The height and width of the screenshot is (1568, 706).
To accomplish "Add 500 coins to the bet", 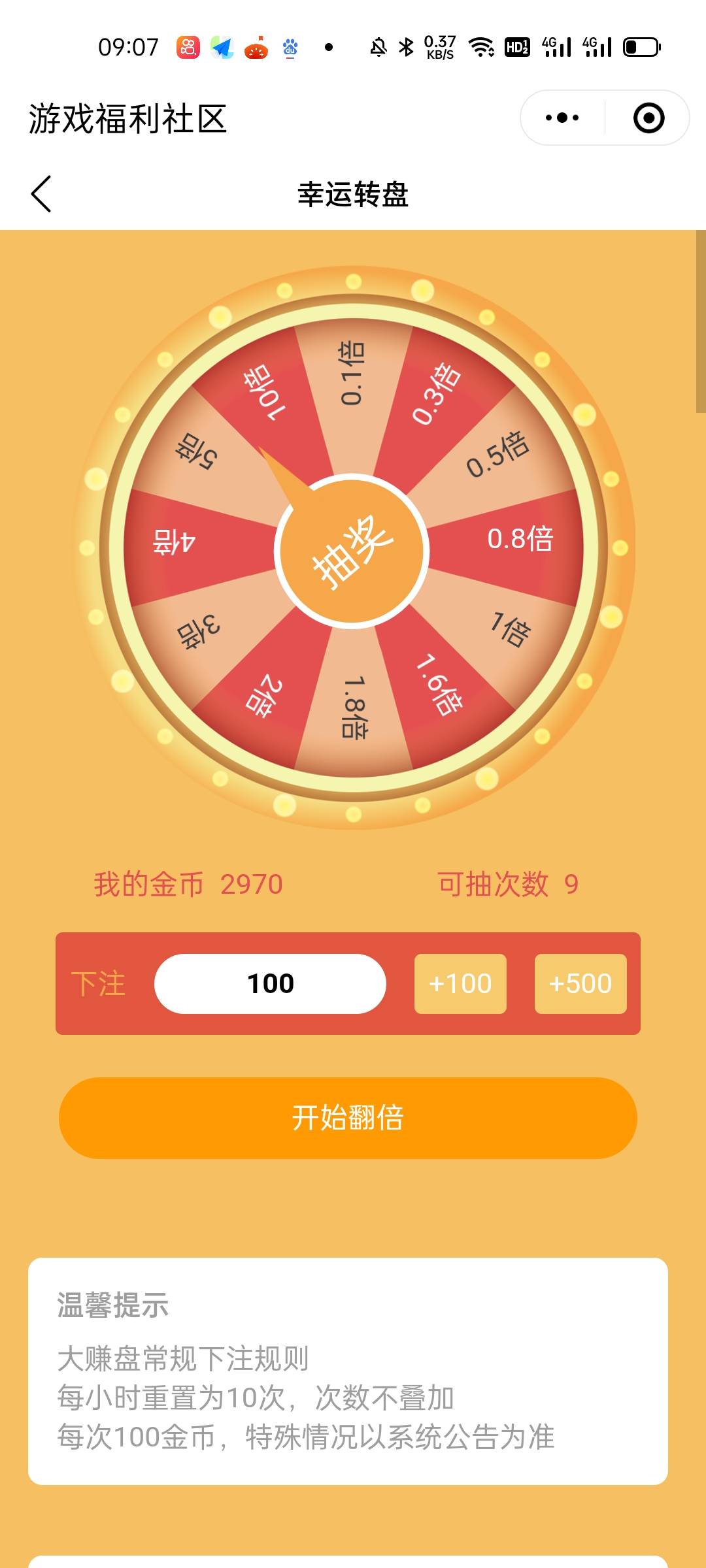I will click(x=580, y=984).
